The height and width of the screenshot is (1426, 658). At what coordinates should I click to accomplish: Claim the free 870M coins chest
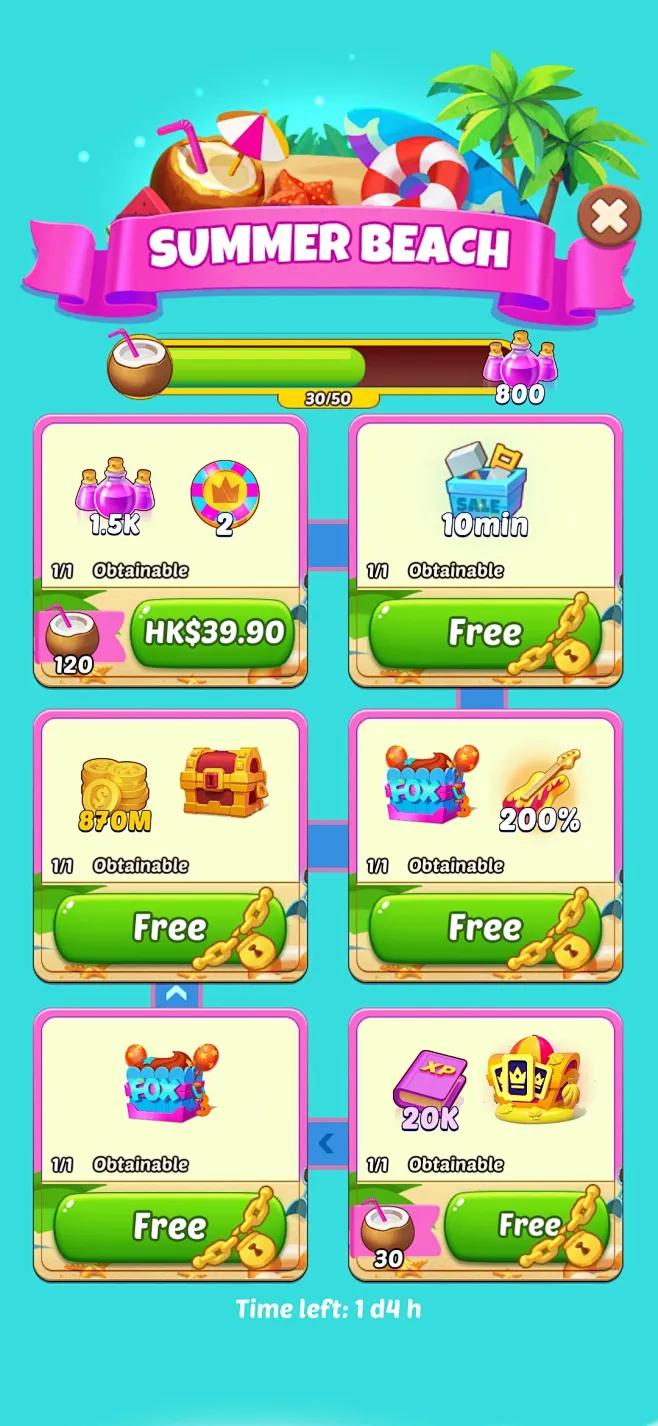click(x=170, y=928)
